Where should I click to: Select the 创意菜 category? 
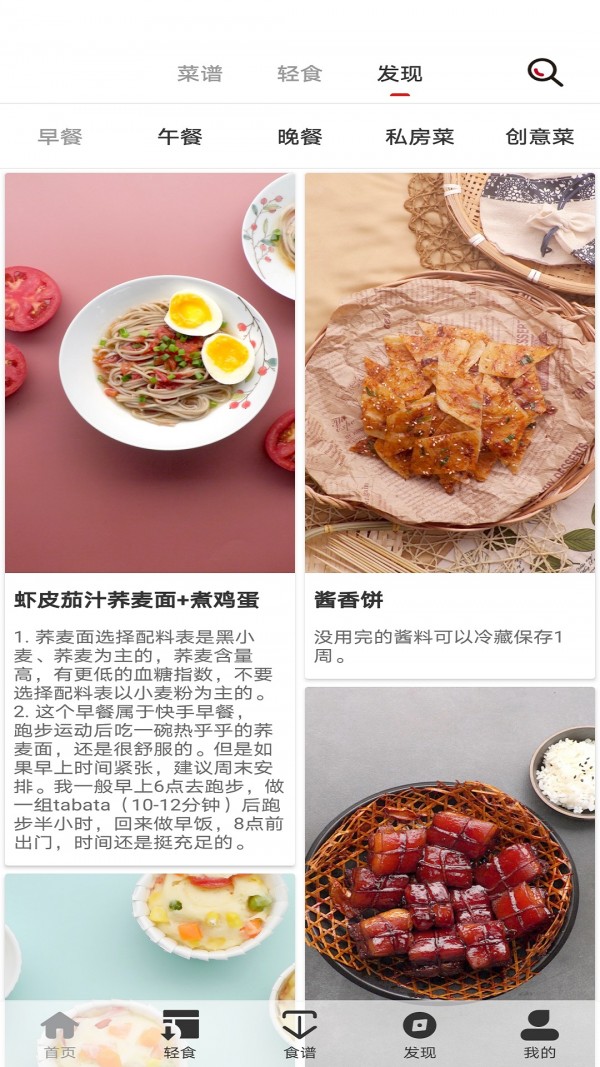pos(540,137)
